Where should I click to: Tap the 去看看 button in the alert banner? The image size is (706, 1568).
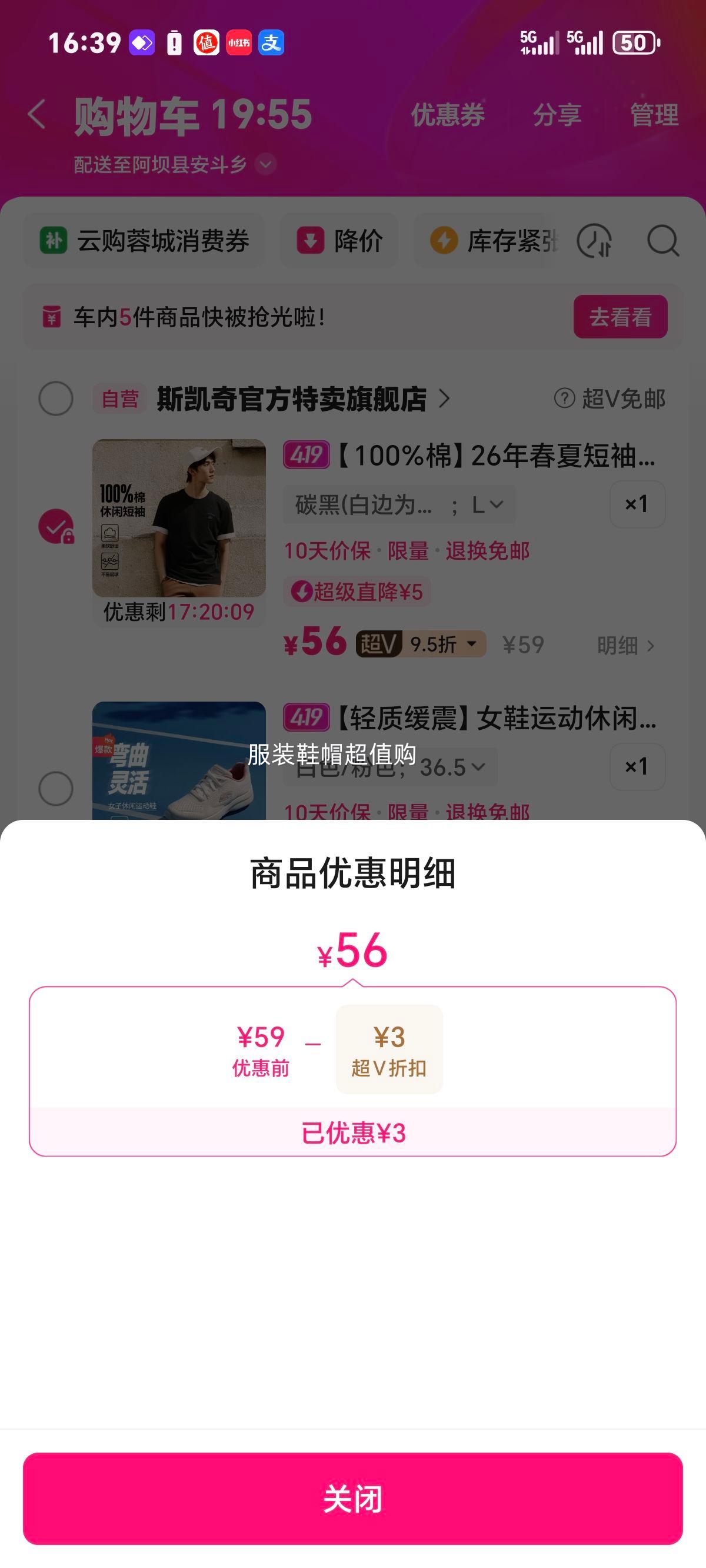pyautogui.click(x=620, y=316)
